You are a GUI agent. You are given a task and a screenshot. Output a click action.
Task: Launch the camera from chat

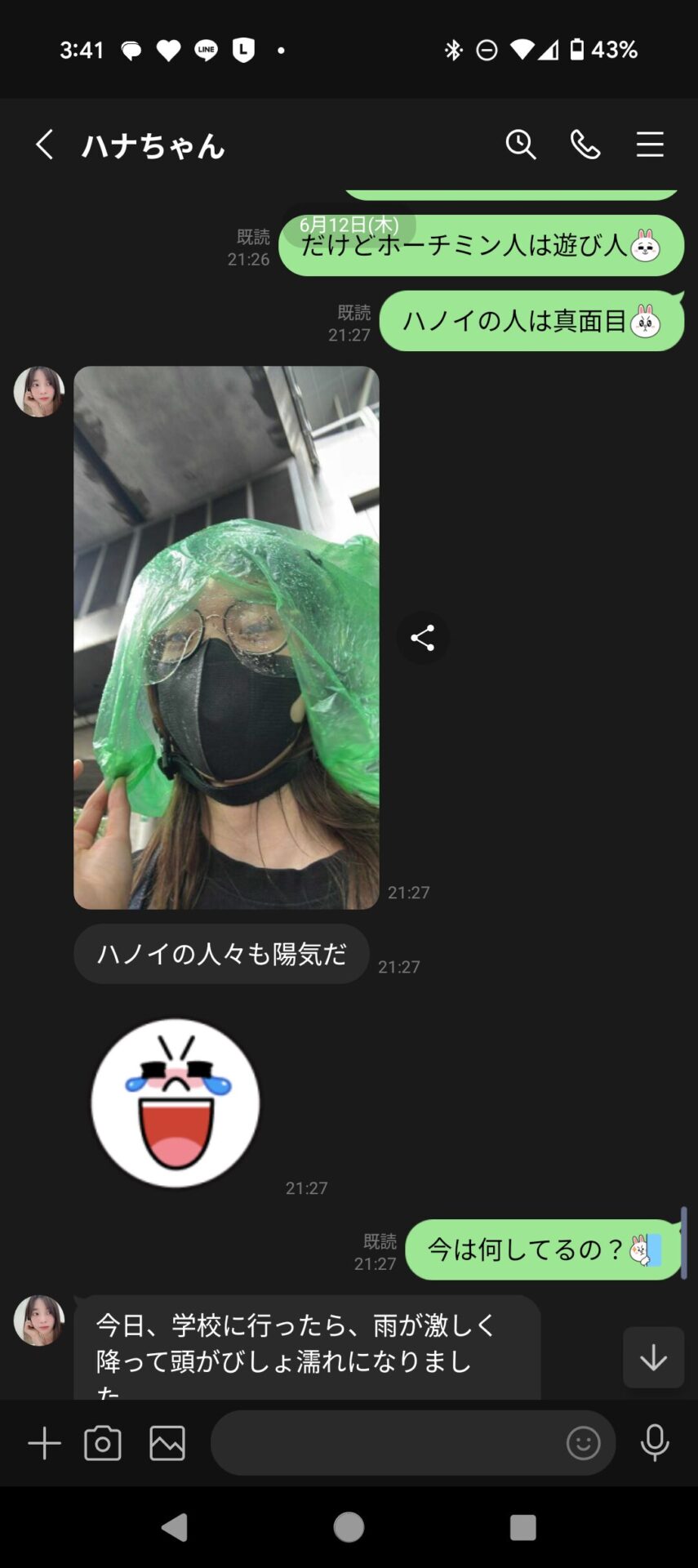103,1444
